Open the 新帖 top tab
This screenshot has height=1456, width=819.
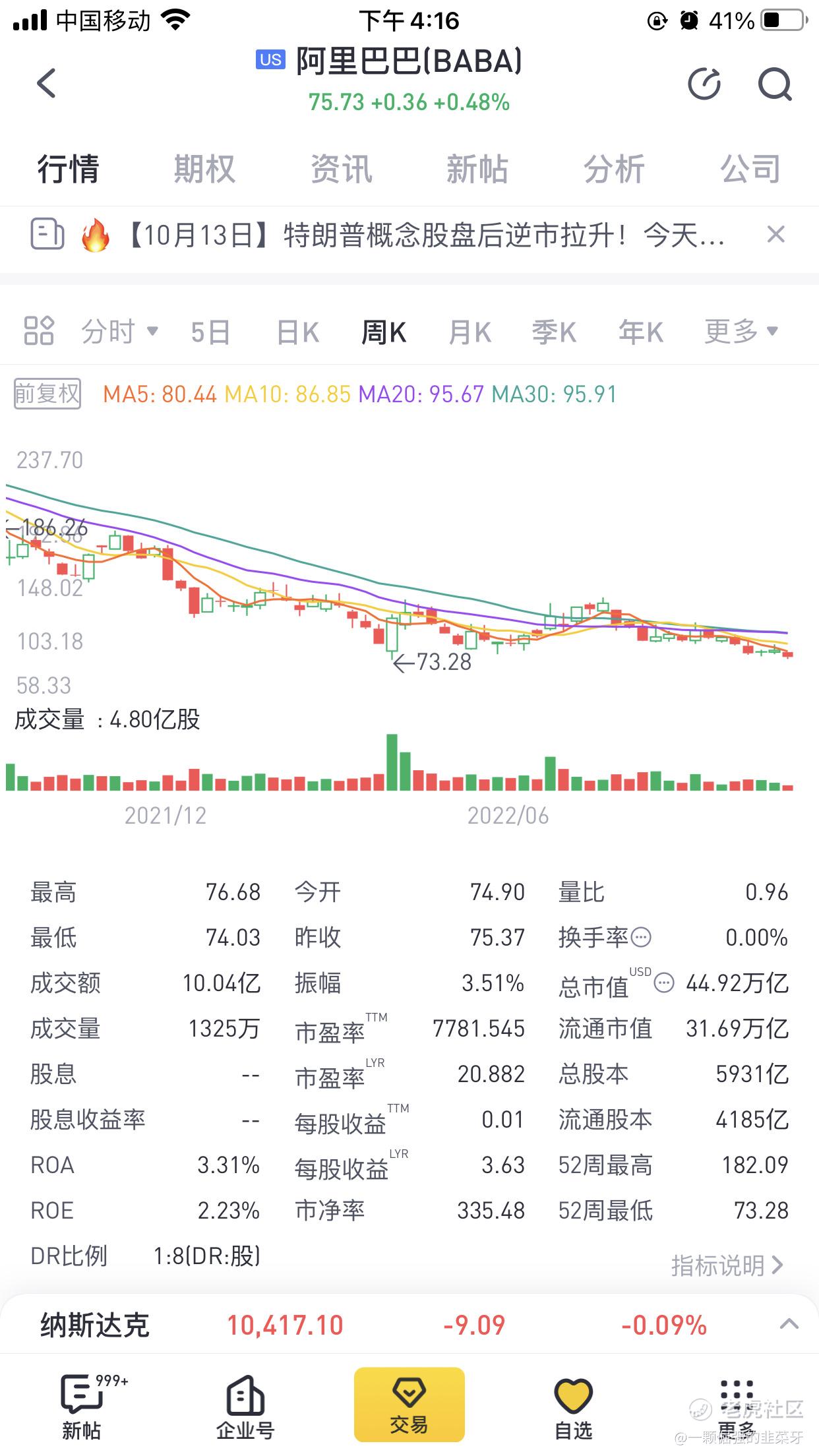[477, 169]
